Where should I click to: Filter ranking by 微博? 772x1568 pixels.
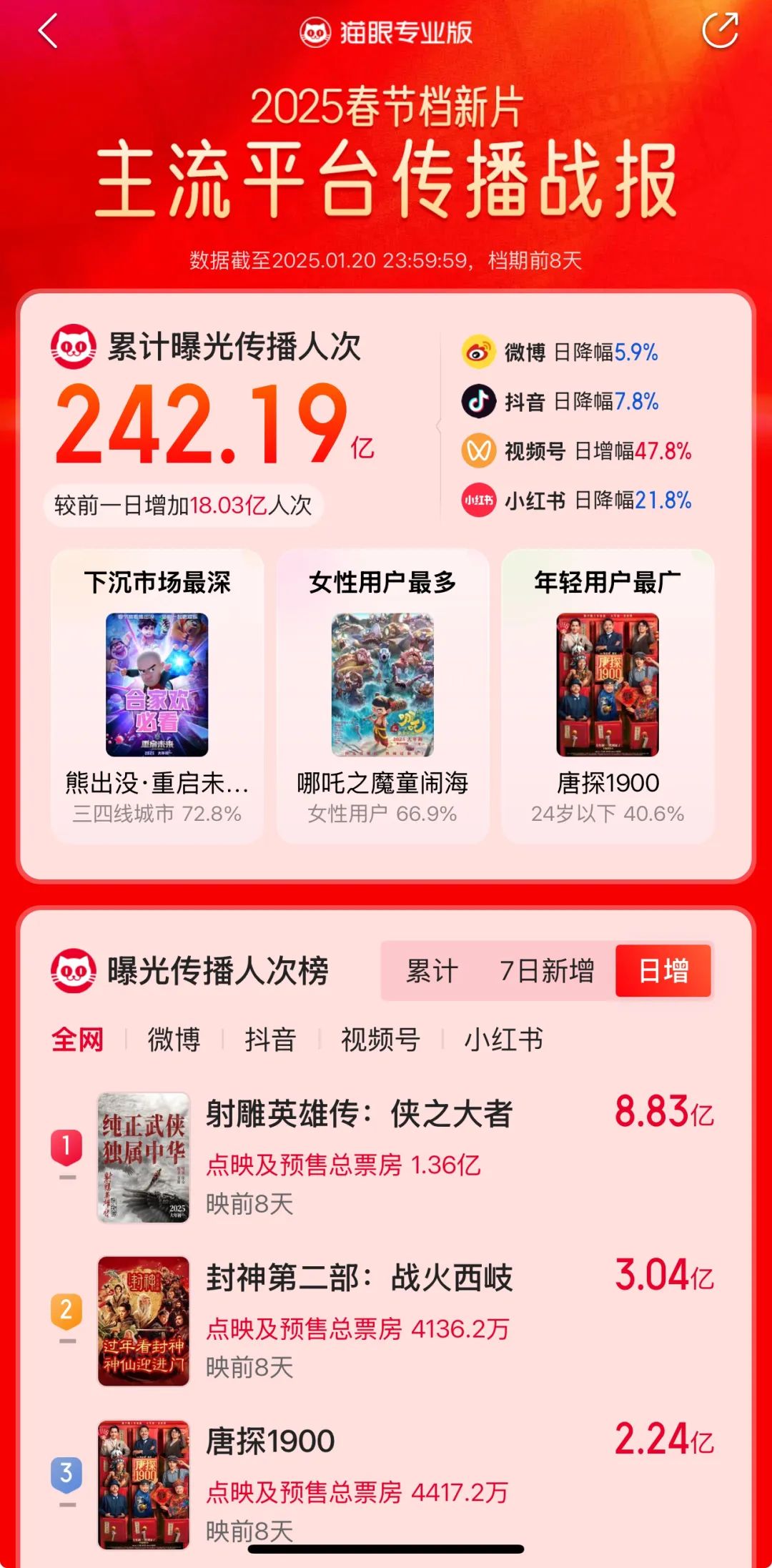tap(174, 1040)
